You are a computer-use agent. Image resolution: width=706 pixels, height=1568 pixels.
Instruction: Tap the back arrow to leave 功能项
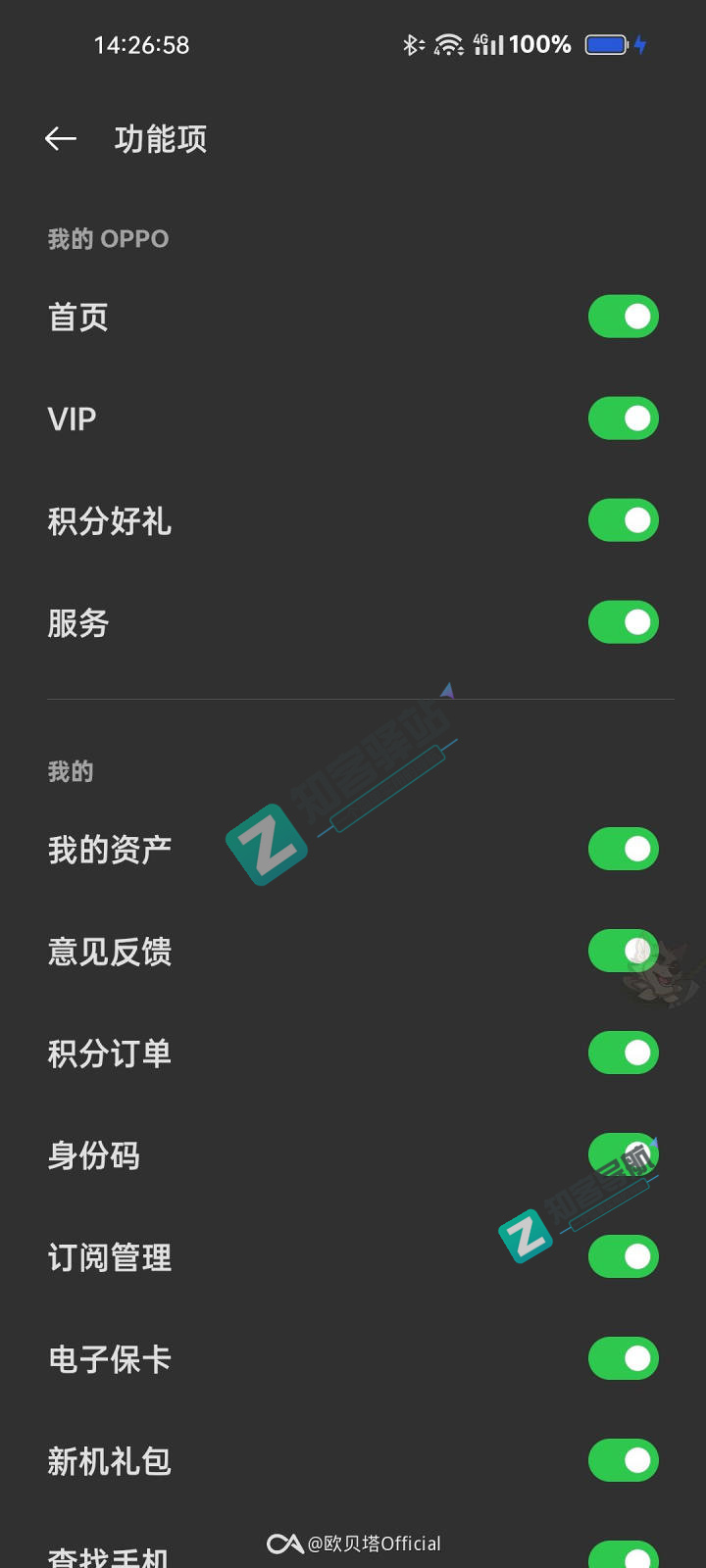(60, 138)
